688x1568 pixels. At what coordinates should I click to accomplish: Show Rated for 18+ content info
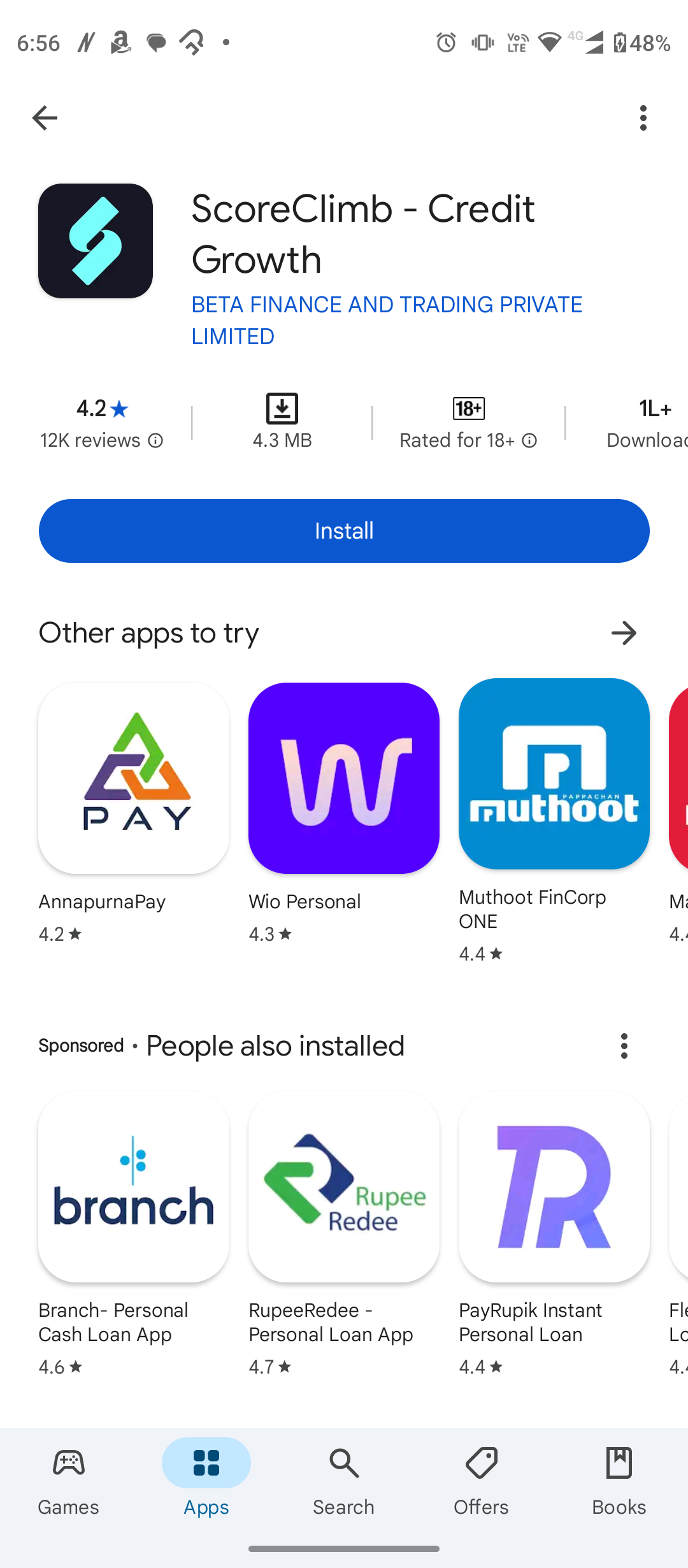click(x=468, y=423)
